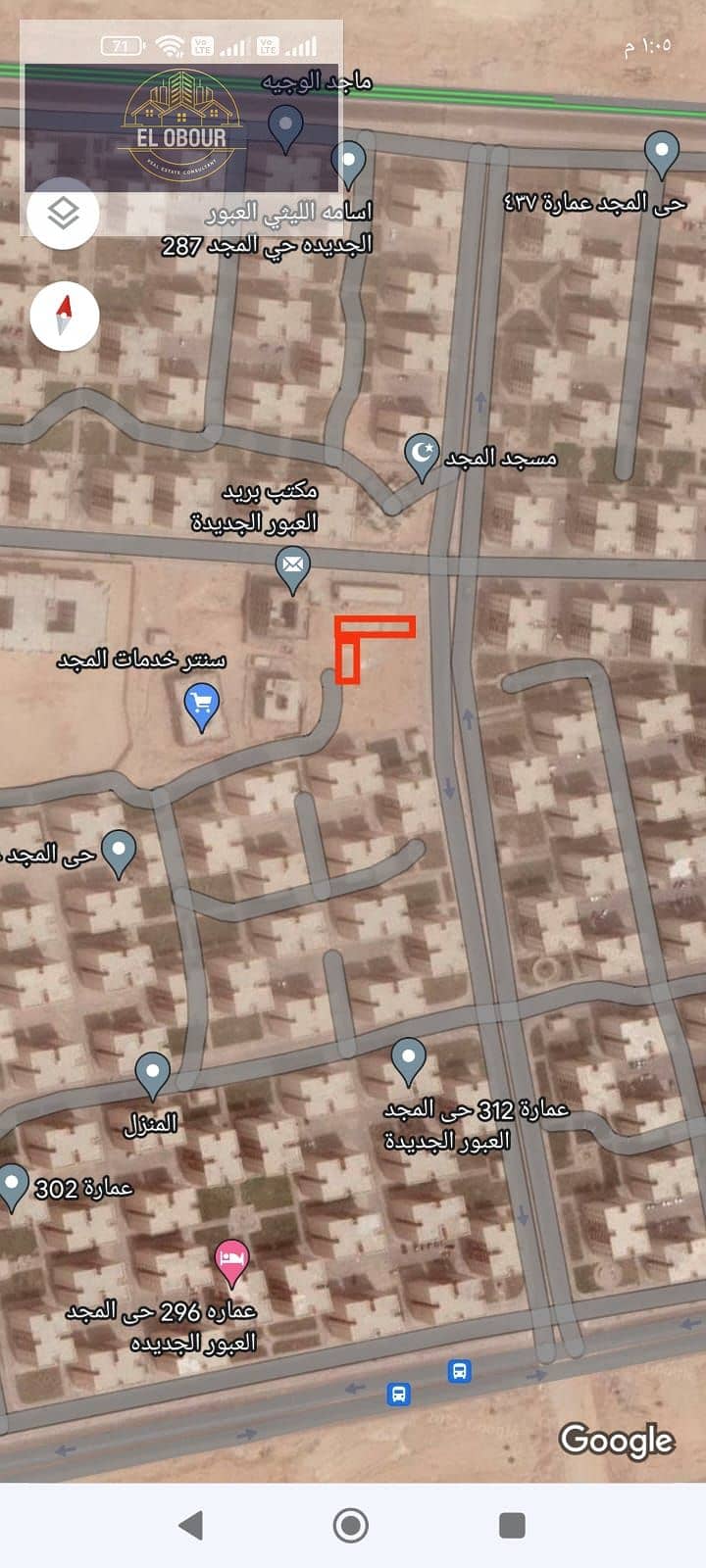The image size is (706, 1568).
Task: Go back with the system back button
Action: click(x=191, y=1525)
